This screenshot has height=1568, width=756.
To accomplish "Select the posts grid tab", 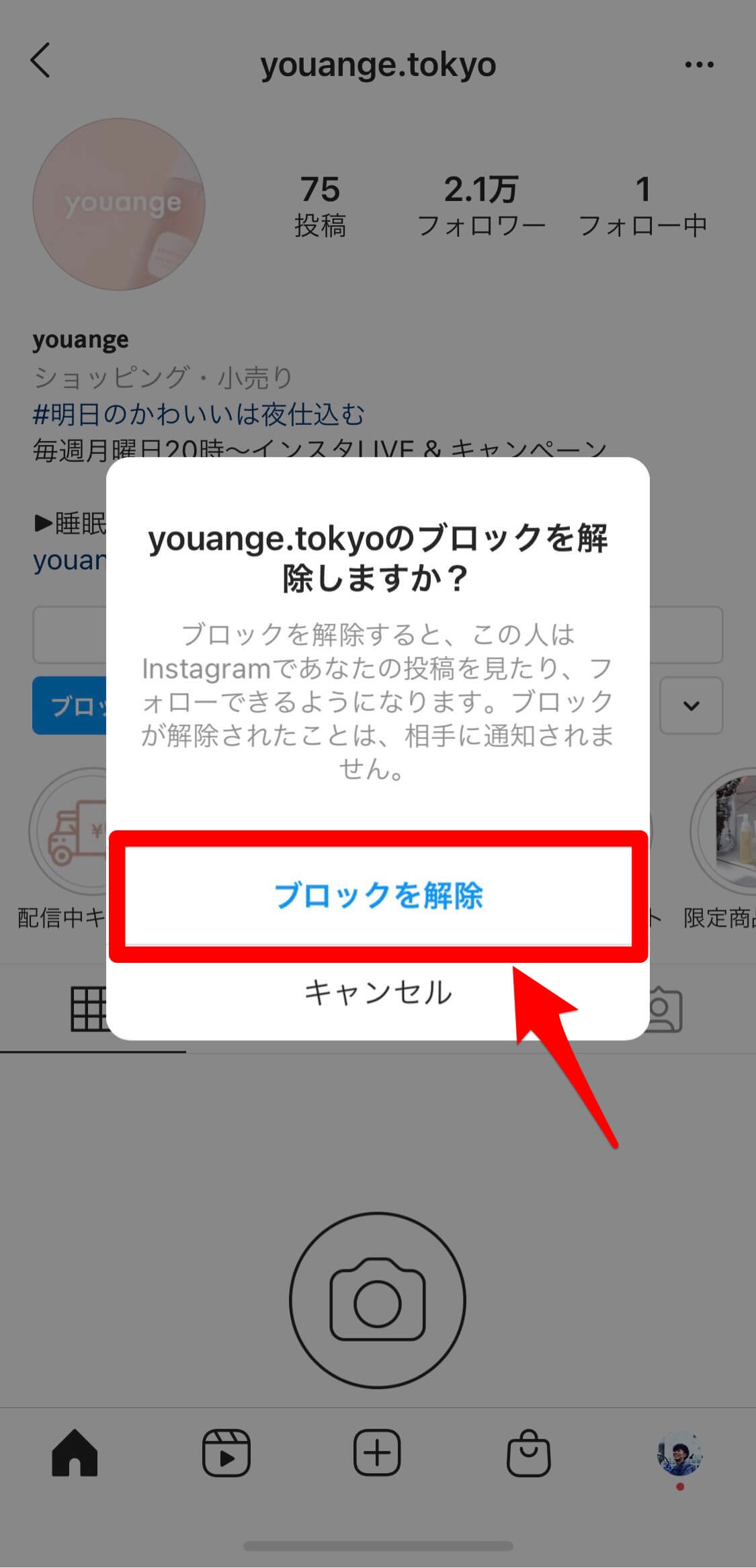I will click(x=89, y=1009).
